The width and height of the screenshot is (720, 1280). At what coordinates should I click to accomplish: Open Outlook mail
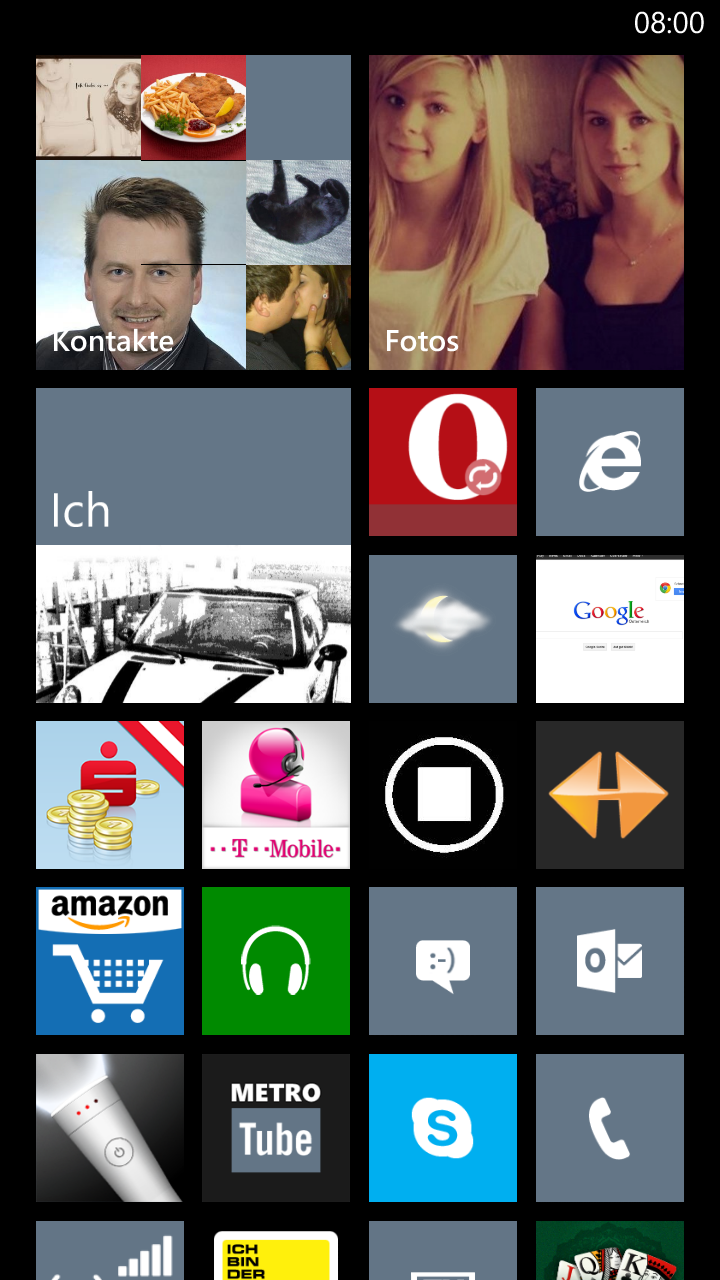[x=610, y=961]
